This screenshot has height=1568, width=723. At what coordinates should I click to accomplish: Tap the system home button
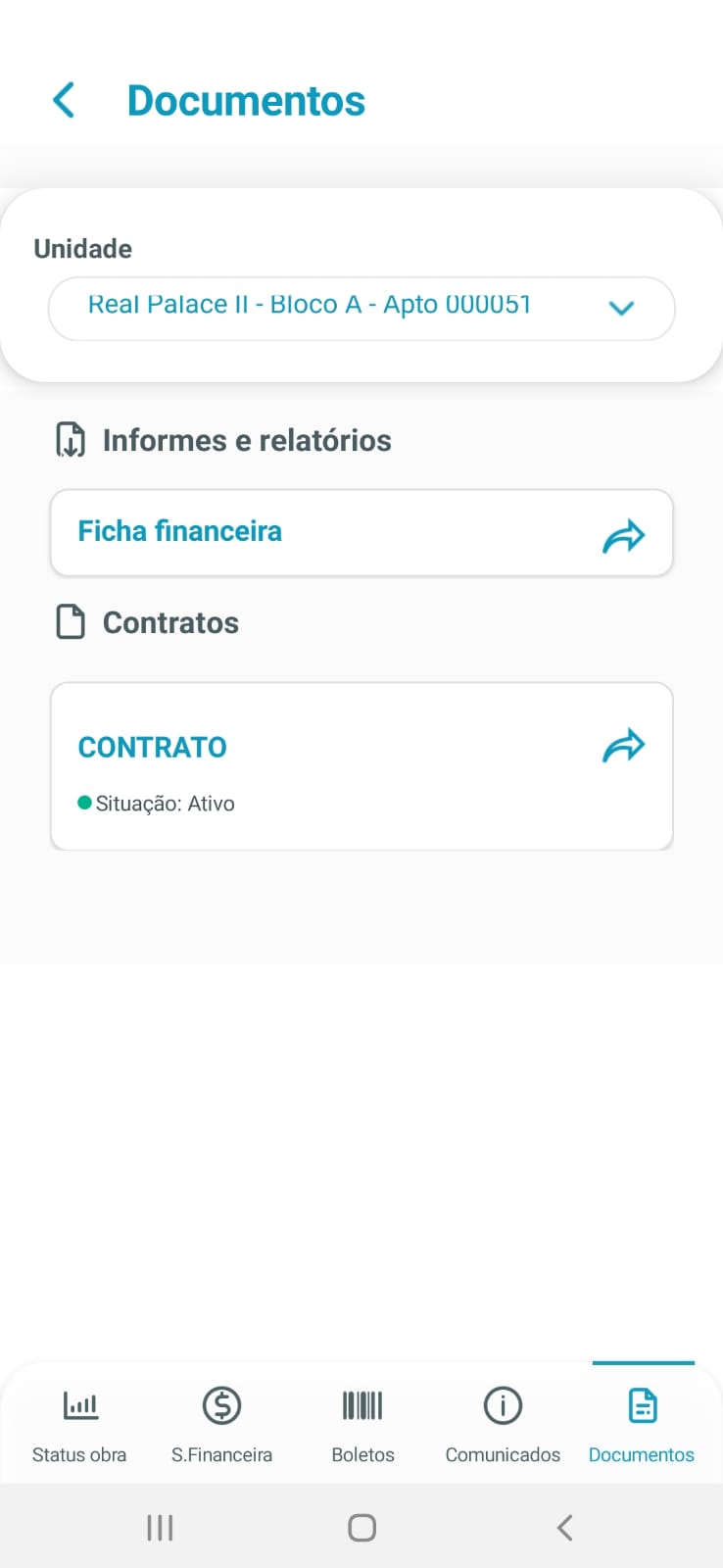coord(361,1527)
